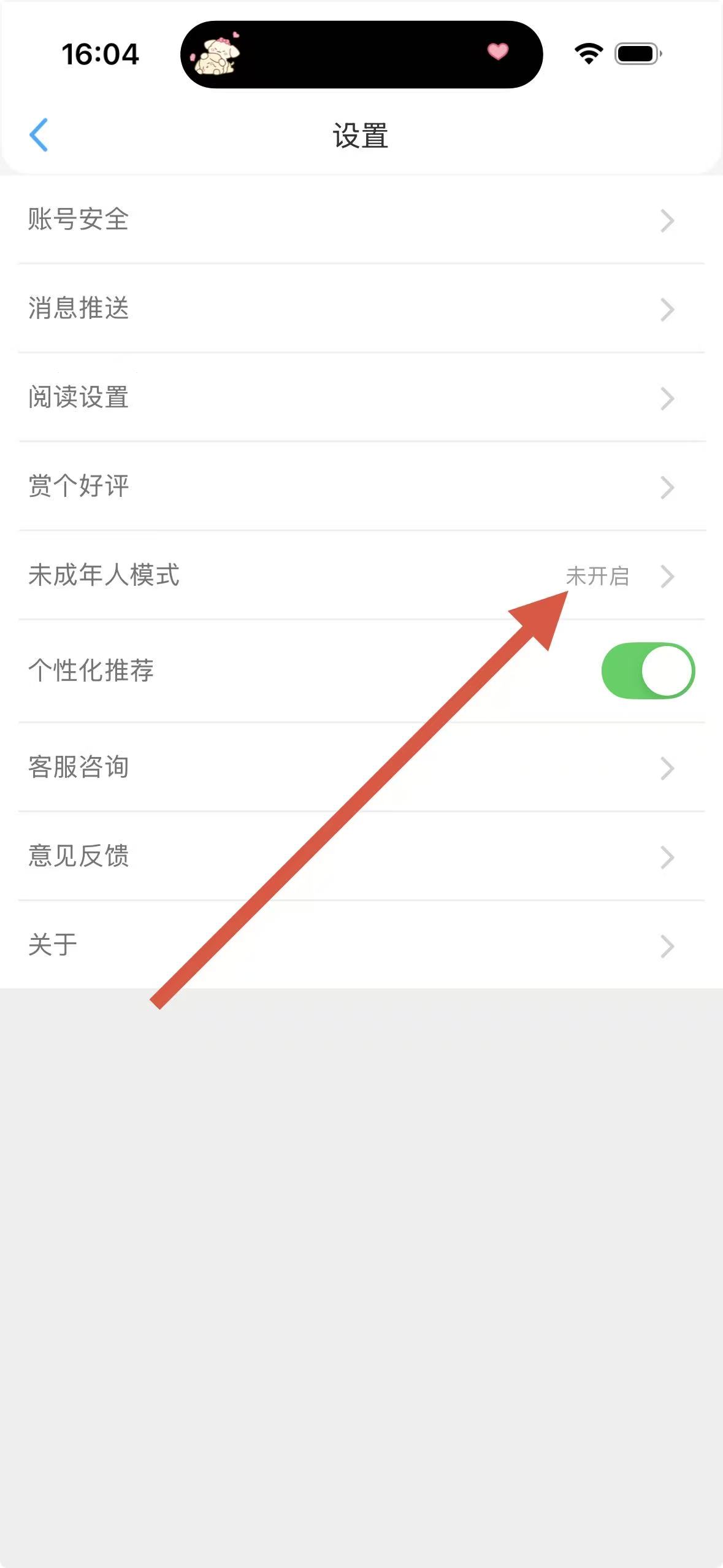Viewport: 723px width, 1568px height.
Task: Tap 赏个好评 to rate the app
Action: tap(361, 486)
